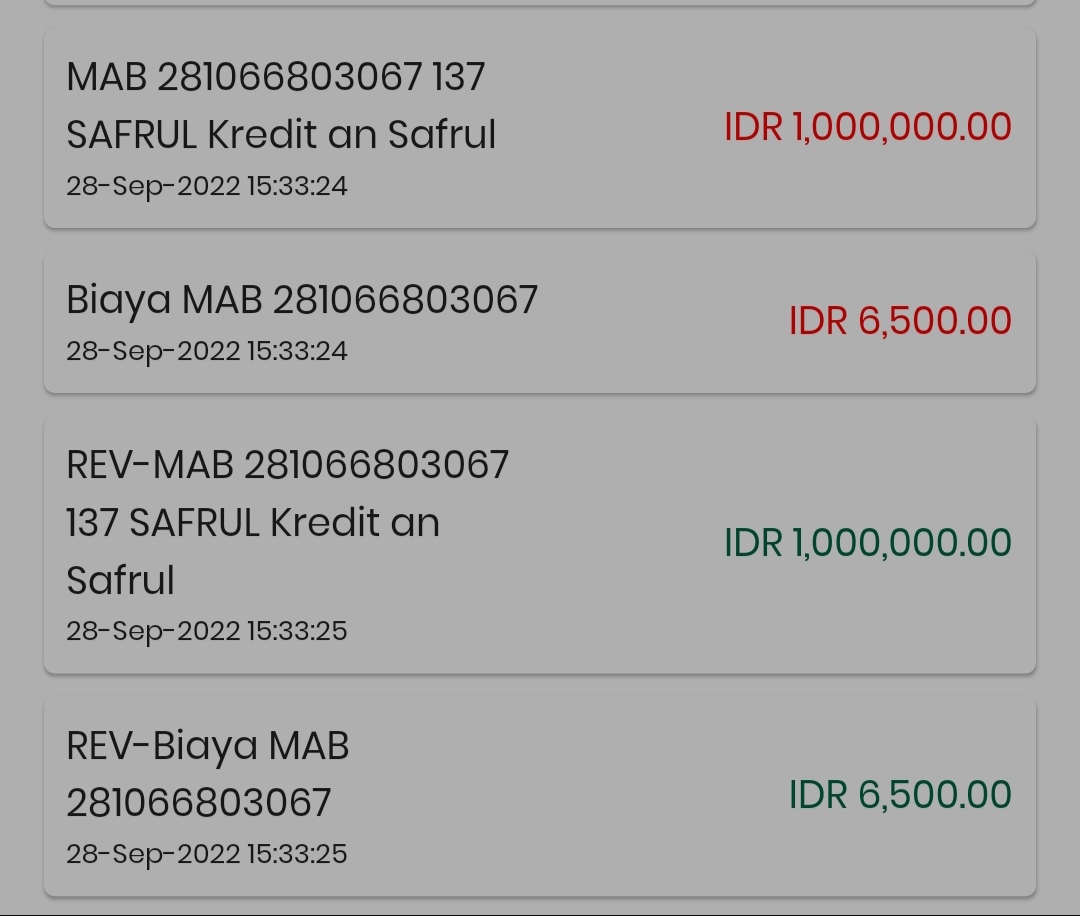Open the REV-MAB IDR 1,000,000.00 reversal card

point(540,545)
